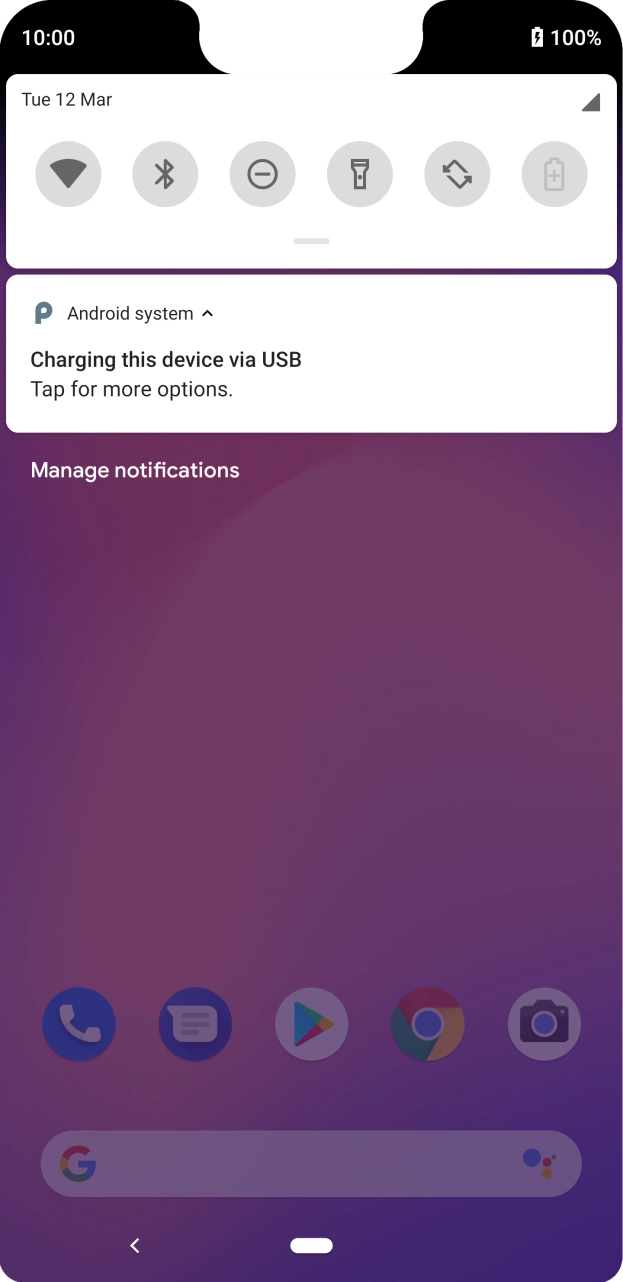The height and width of the screenshot is (1282, 623).
Task: Open Charging this device via USB notification
Action: click(x=311, y=354)
